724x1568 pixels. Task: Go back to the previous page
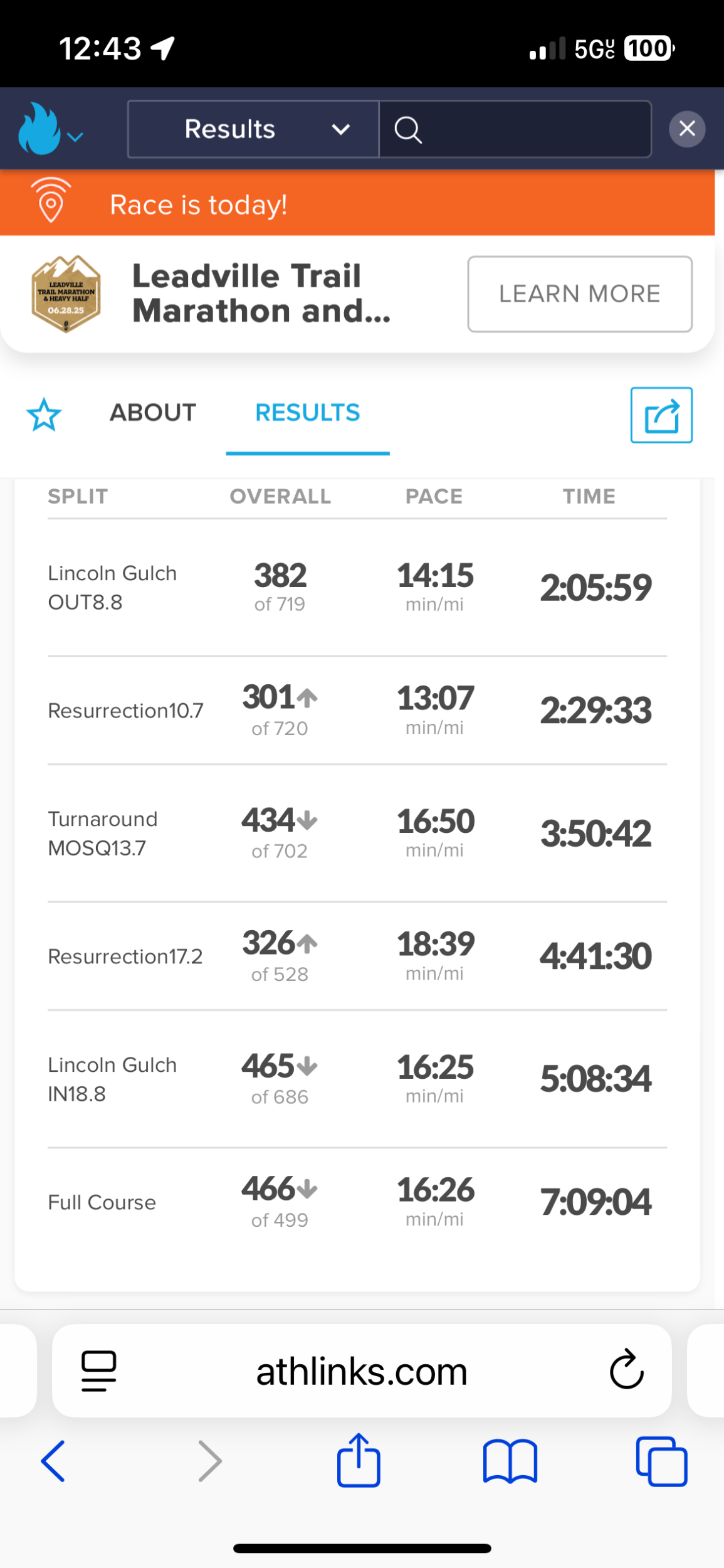[x=53, y=1461]
